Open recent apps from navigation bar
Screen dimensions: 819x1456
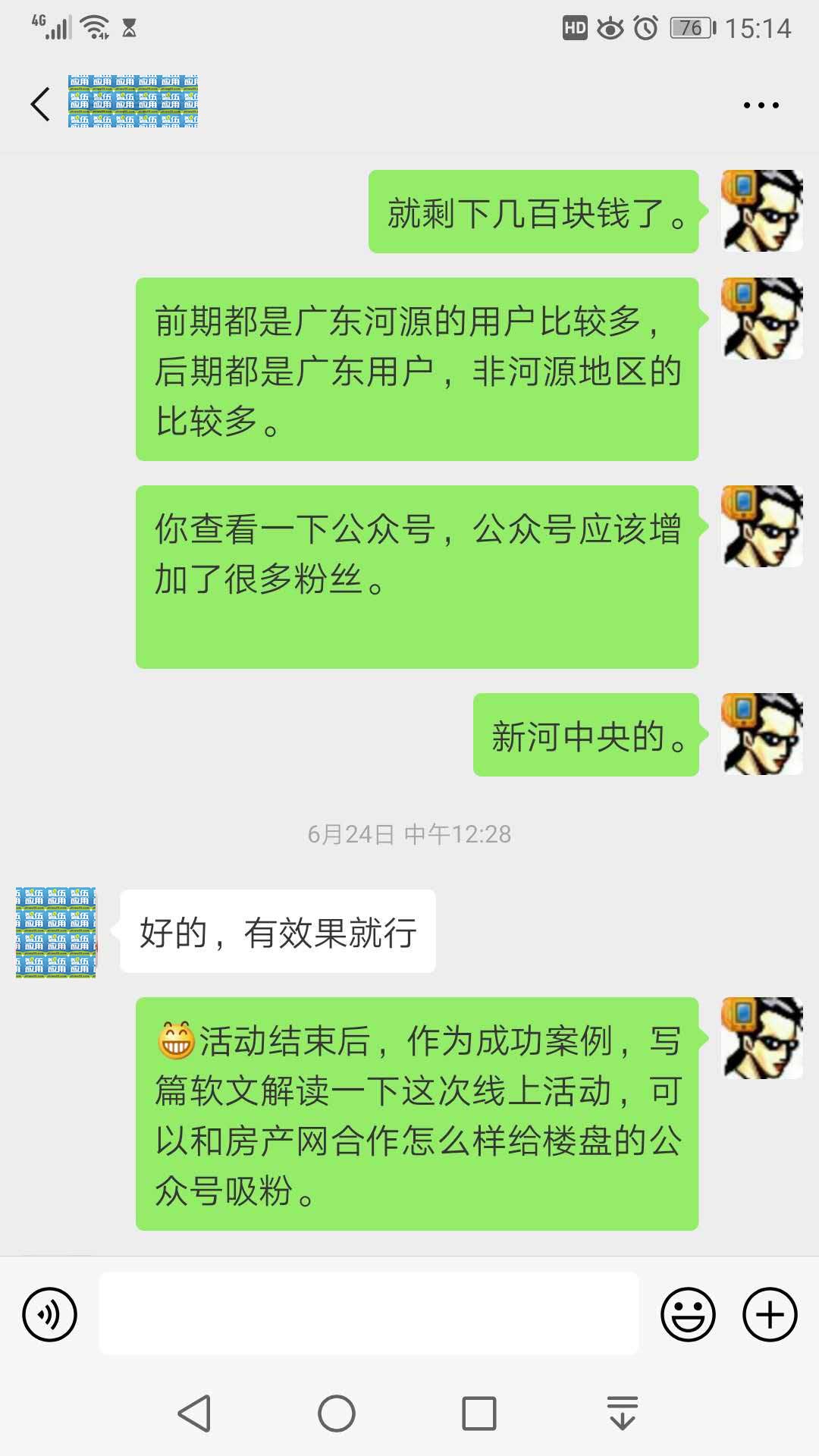[479, 1414]
